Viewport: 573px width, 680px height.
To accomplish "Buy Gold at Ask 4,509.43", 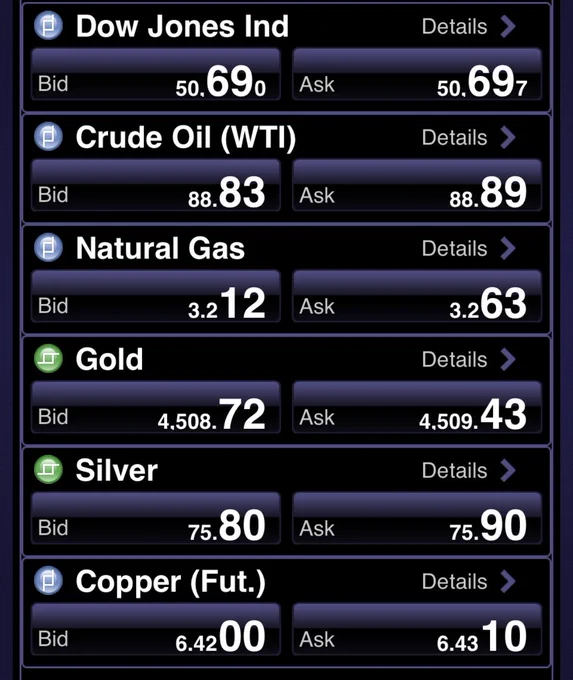I will 417,407.
